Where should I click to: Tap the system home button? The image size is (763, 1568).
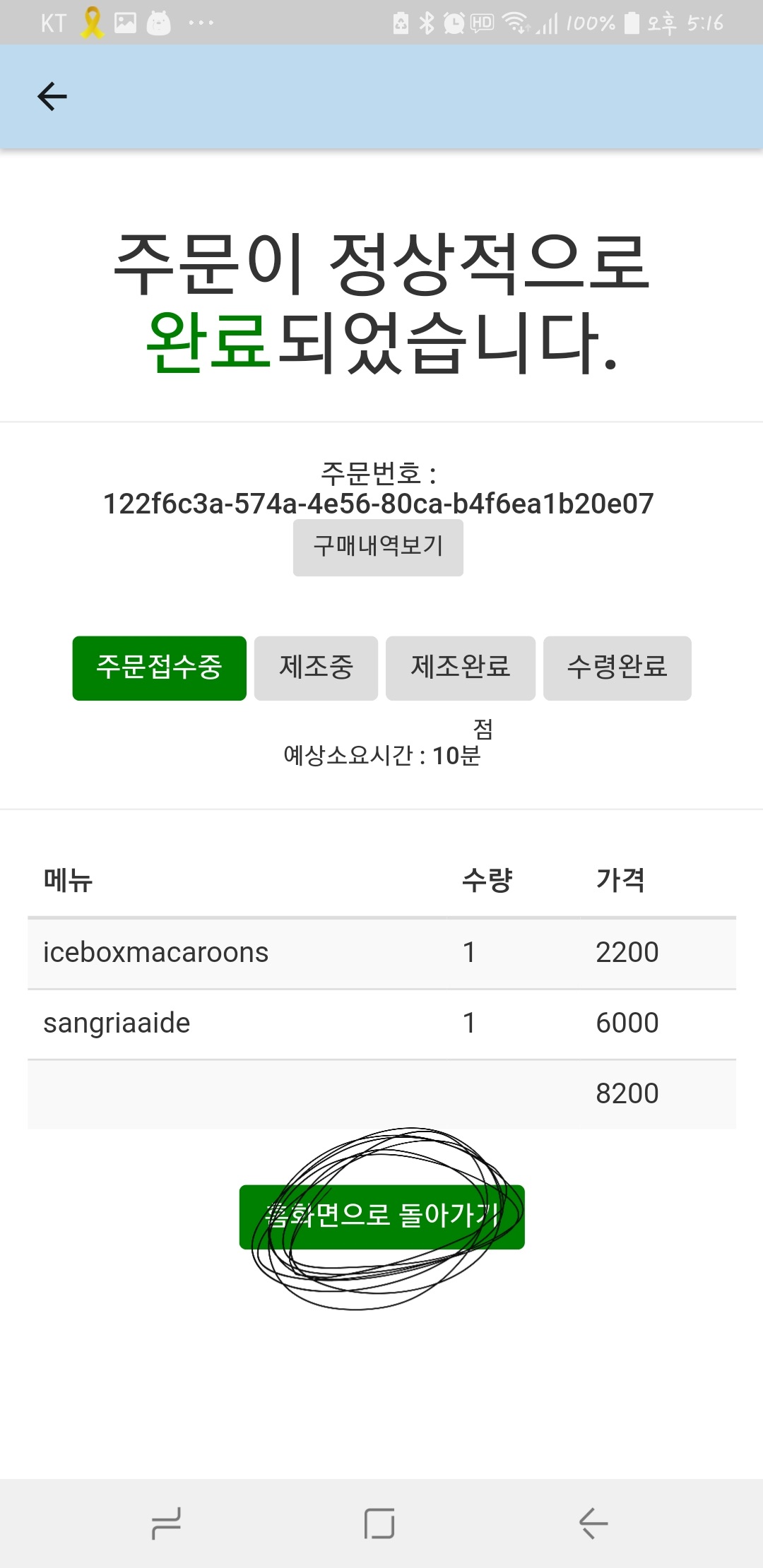click(x=379, y=1524)
